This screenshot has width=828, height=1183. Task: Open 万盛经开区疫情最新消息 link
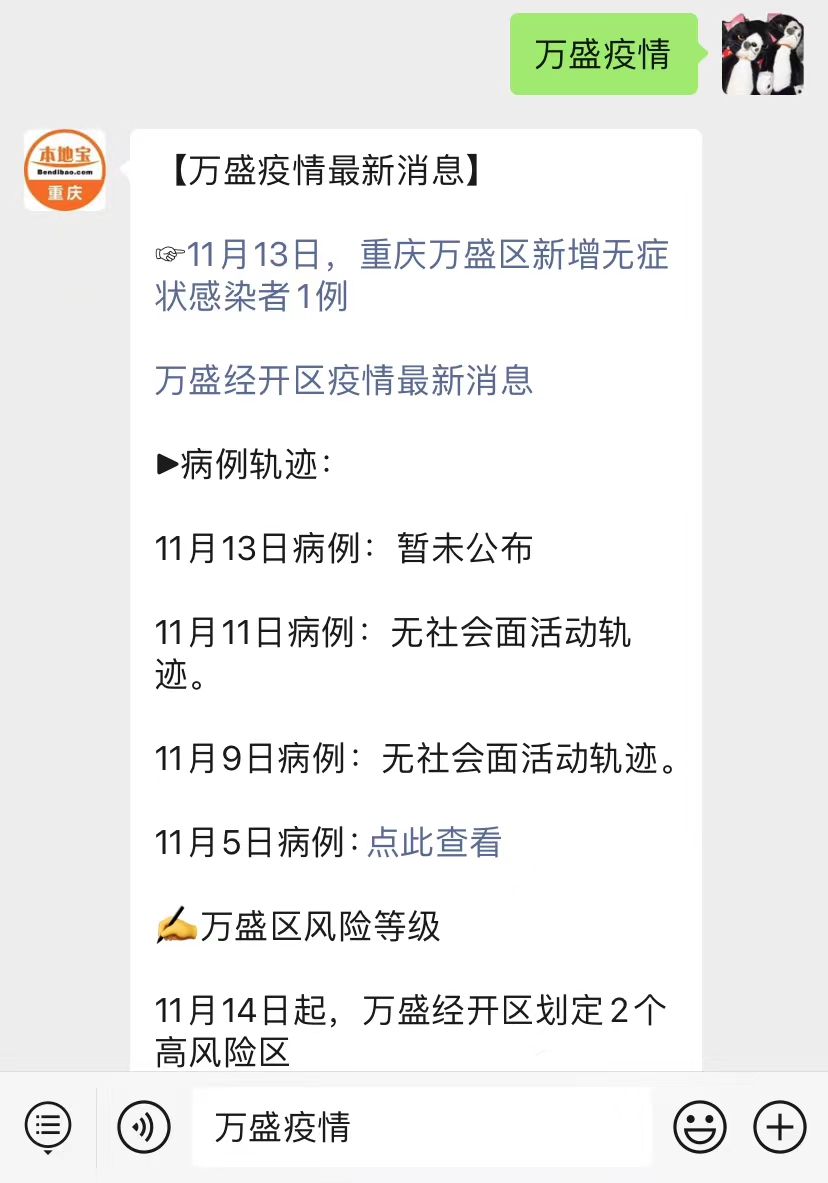344,380
